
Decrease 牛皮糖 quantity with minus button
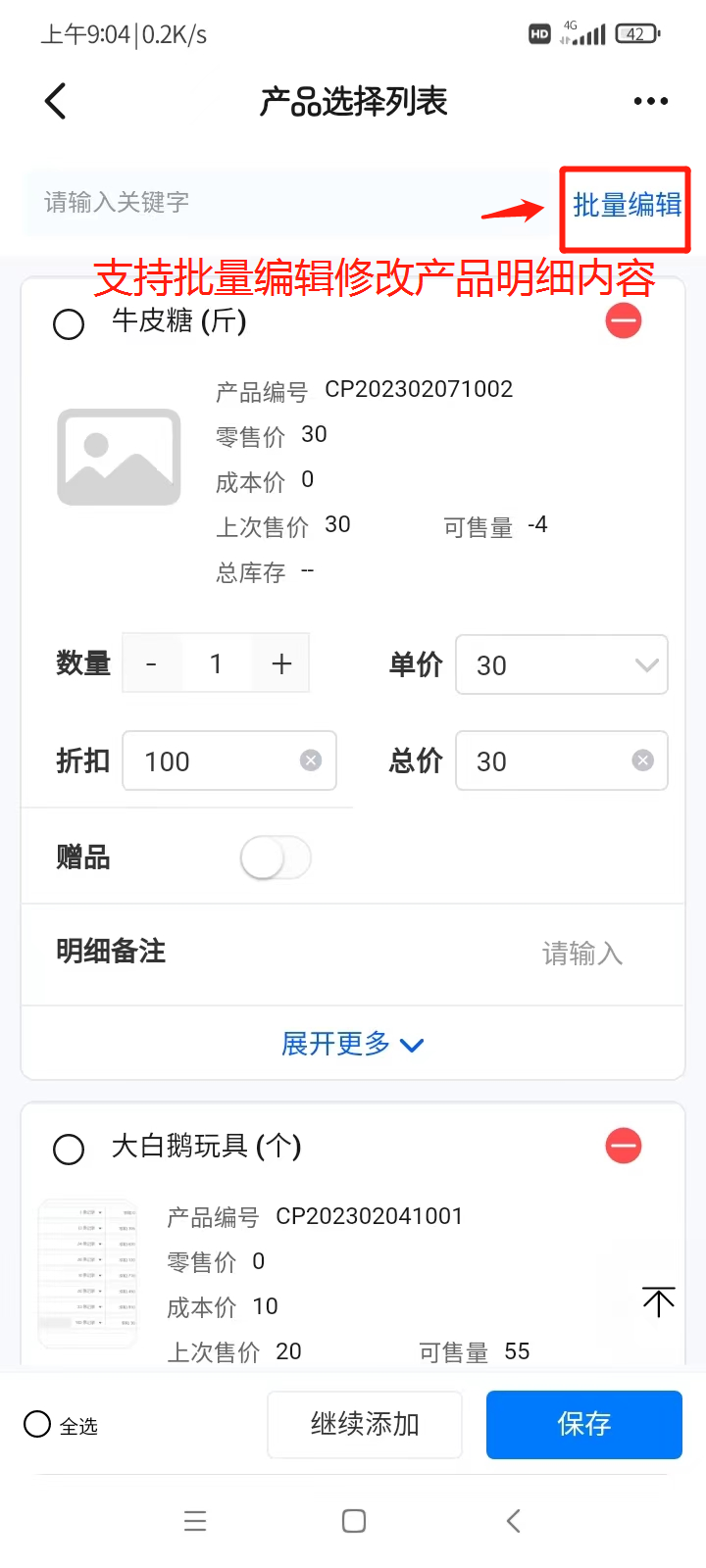[x=152, y=663]
